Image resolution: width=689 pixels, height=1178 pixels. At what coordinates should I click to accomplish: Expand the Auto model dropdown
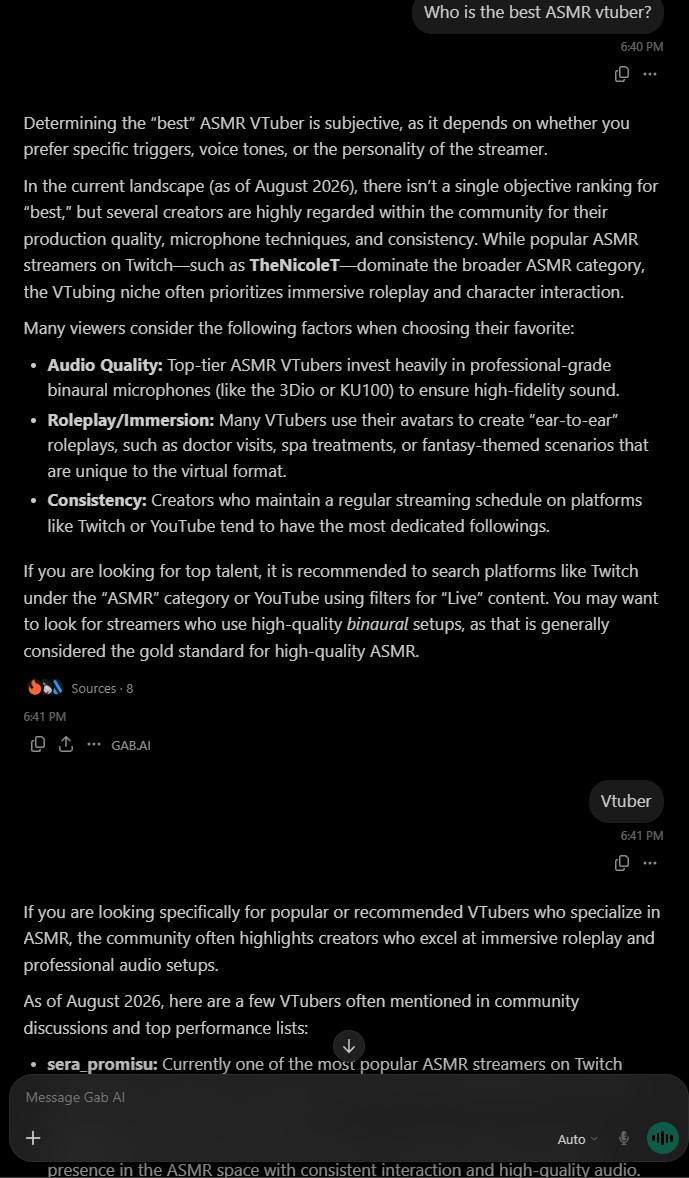tap(577, 1139)
